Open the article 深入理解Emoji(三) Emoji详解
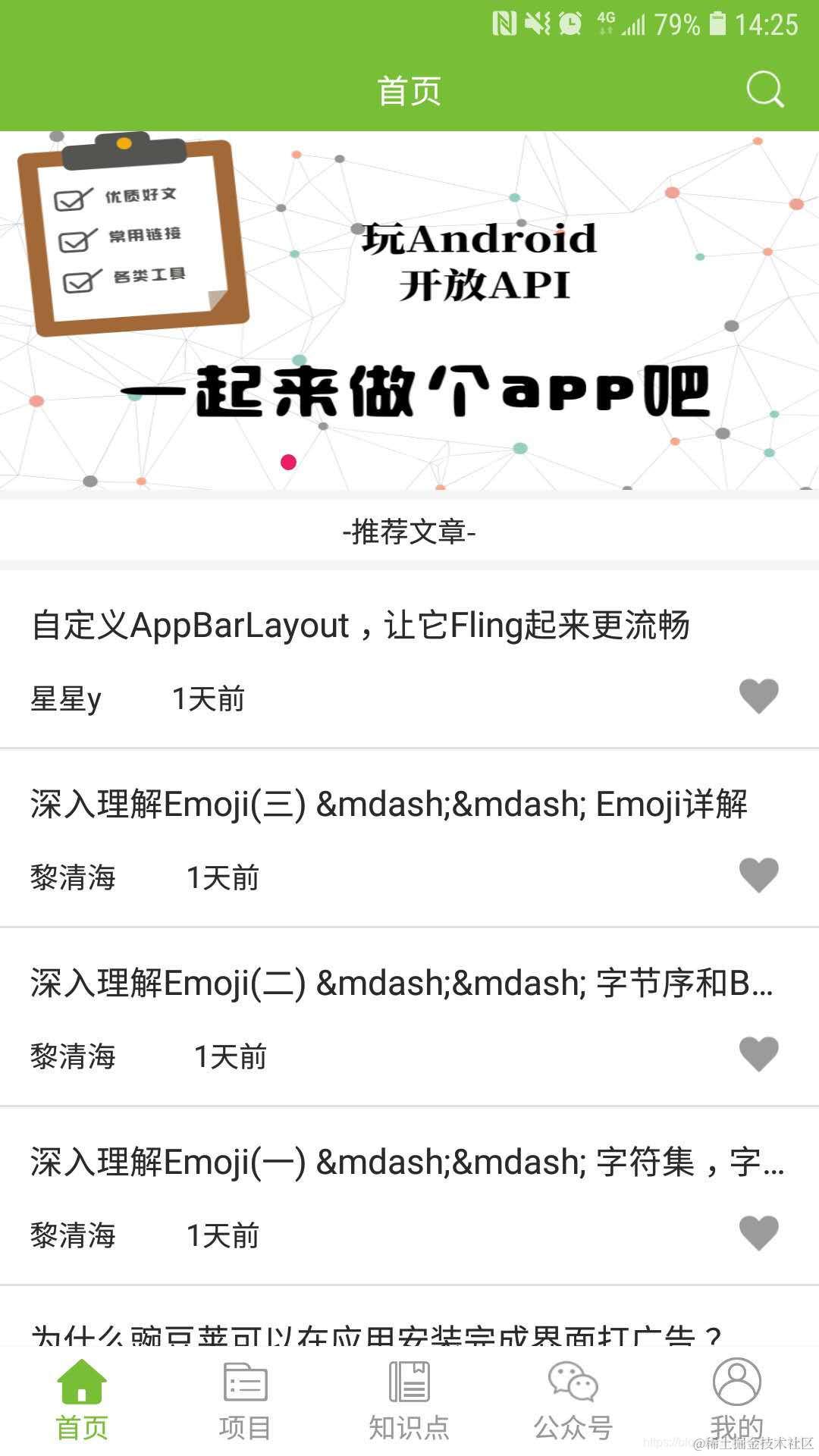The width and height of the screenshot is (819, 1456). [x=388, y=805]
